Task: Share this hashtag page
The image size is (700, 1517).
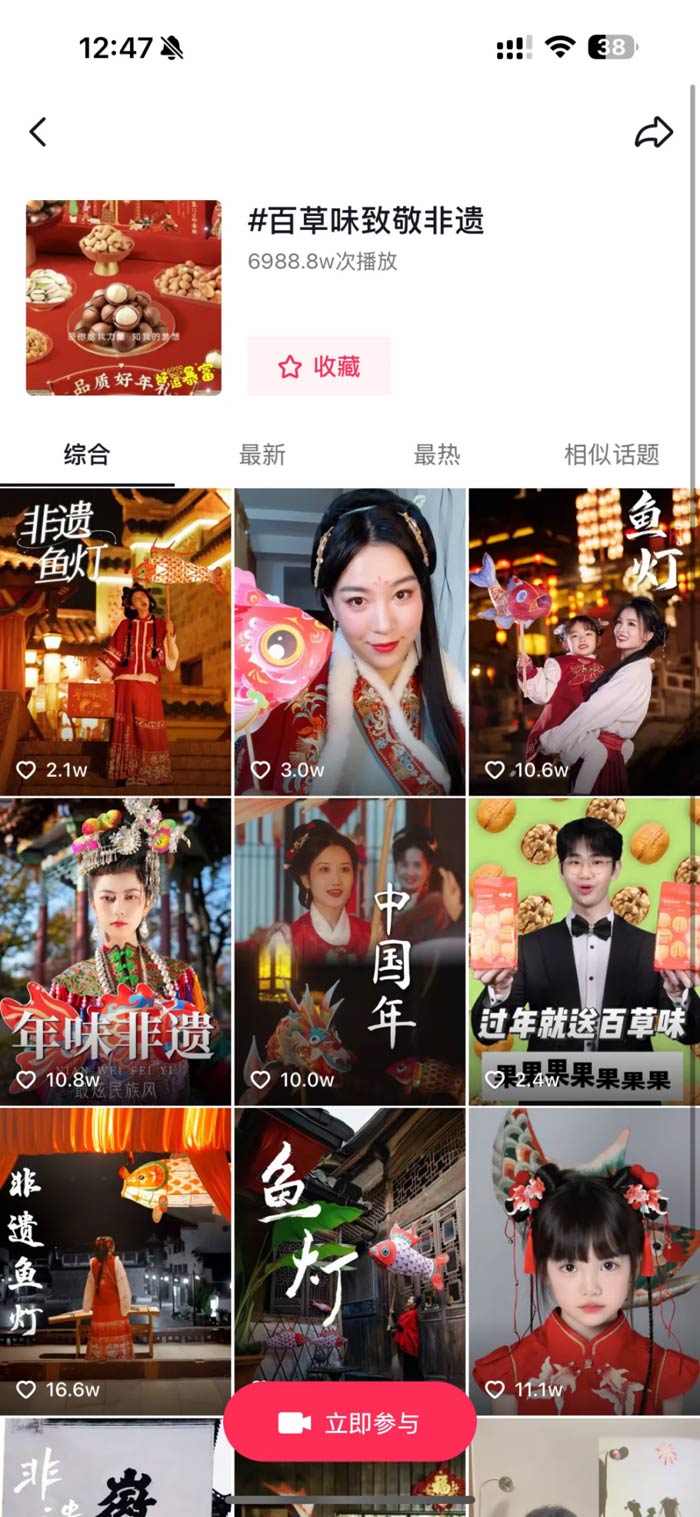Action: [653, 132]
